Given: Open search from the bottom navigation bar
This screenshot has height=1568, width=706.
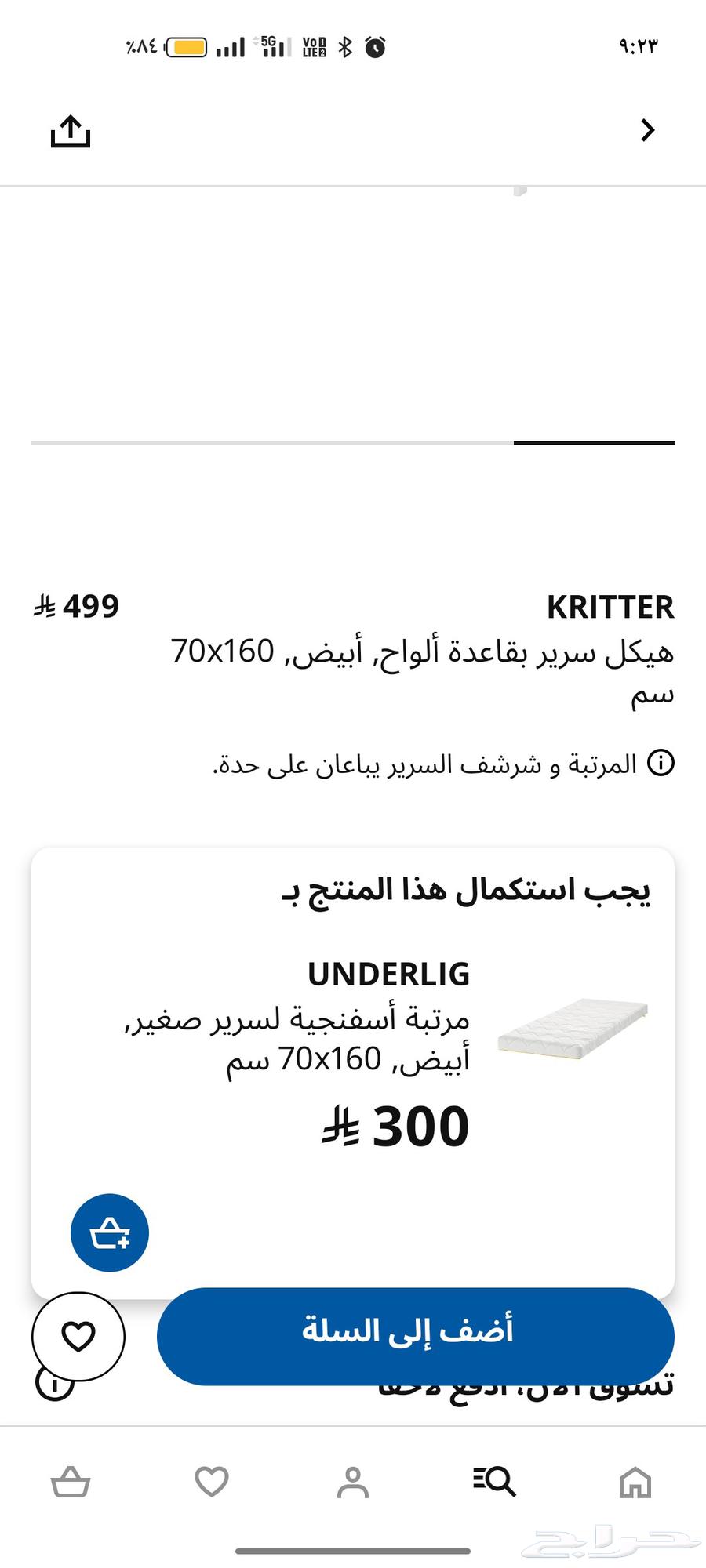Looking at the screenshot, I should pos(493,1482).
